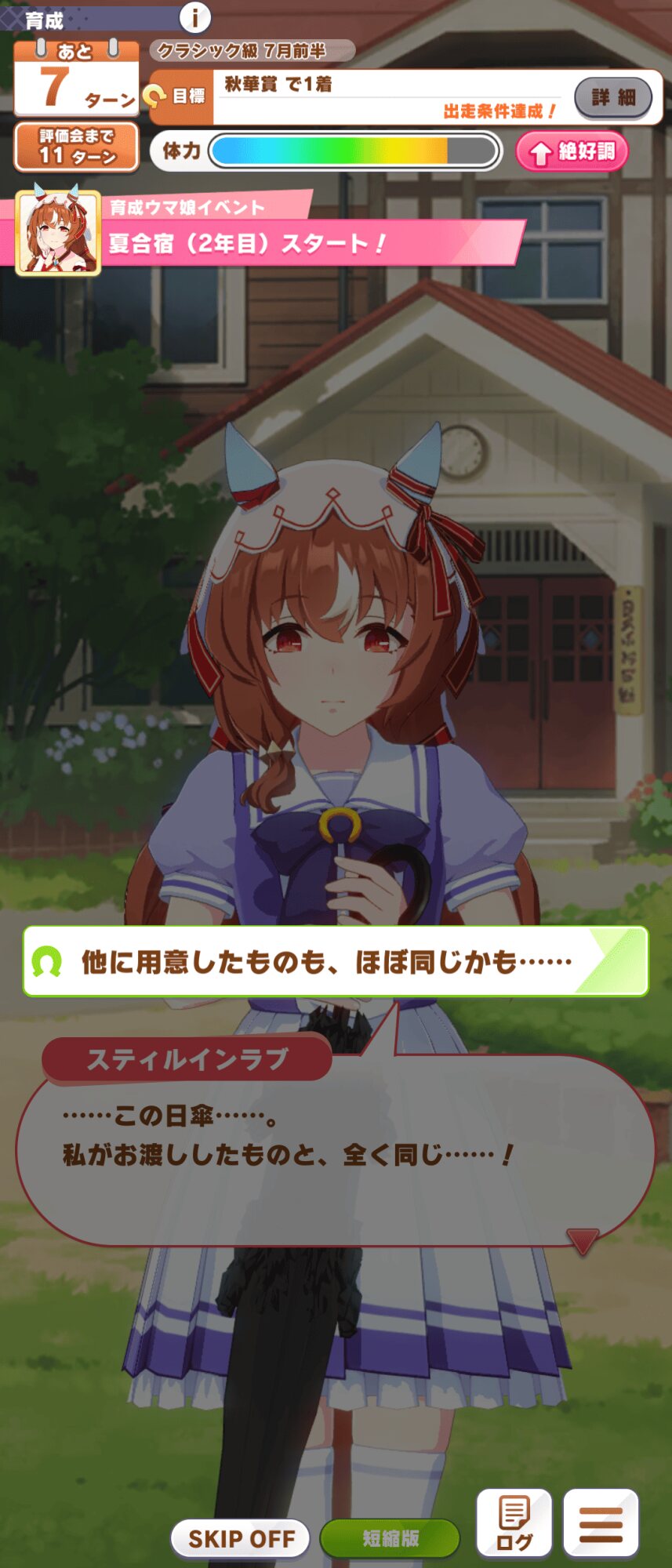Open the info icon next to 育成

[x=195, y=16]
